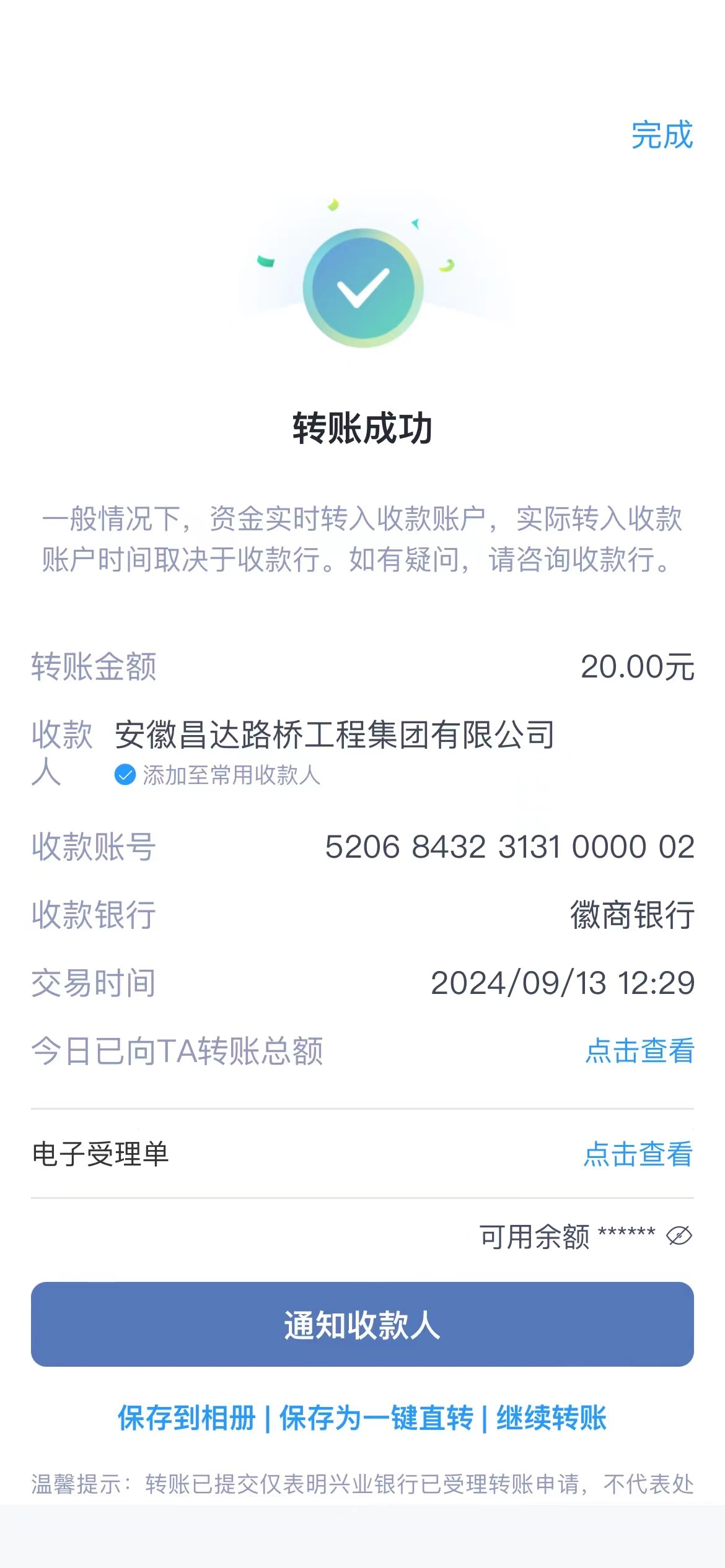Select 保存到相册
The image size is (725, 1568).
[x=187, y=1418]
